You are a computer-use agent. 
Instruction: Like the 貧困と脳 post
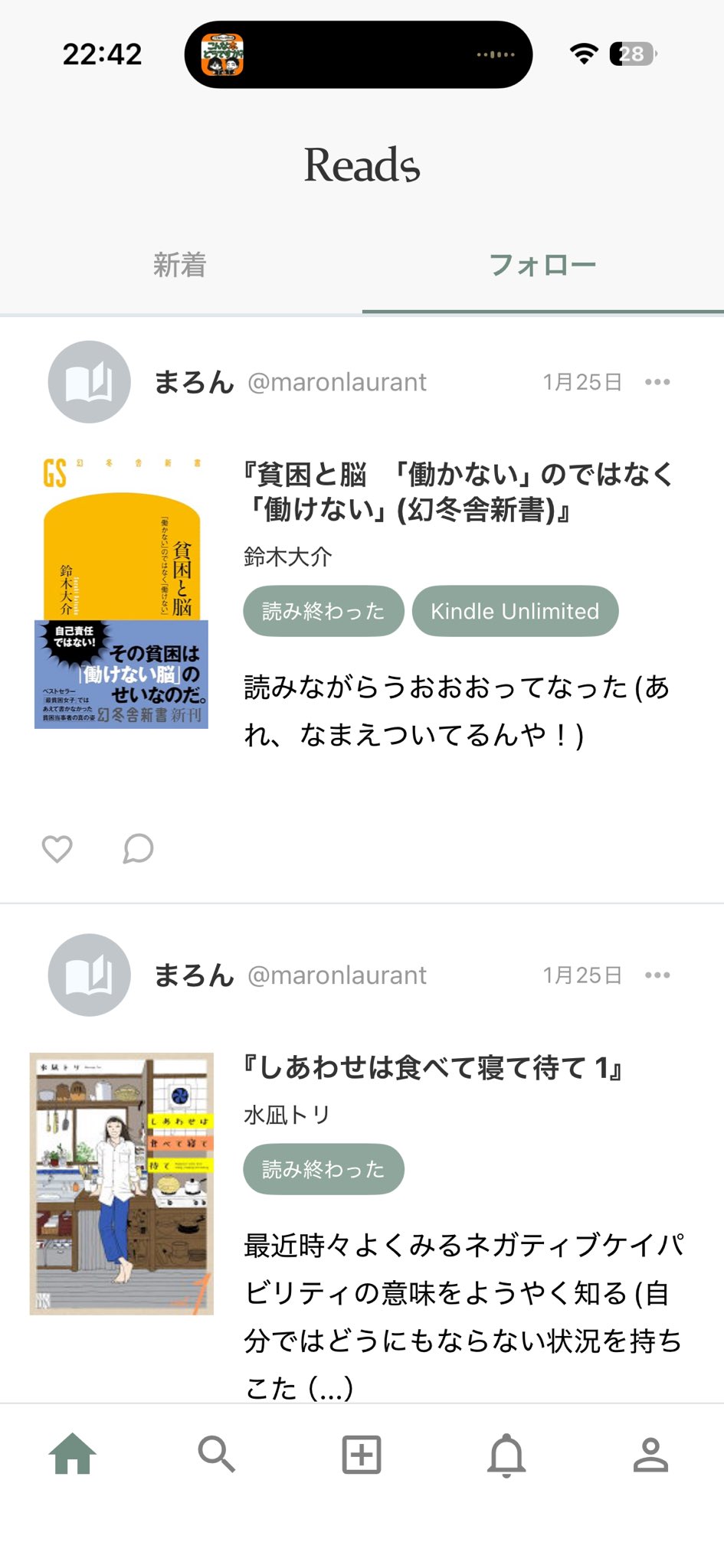(57, 848)
